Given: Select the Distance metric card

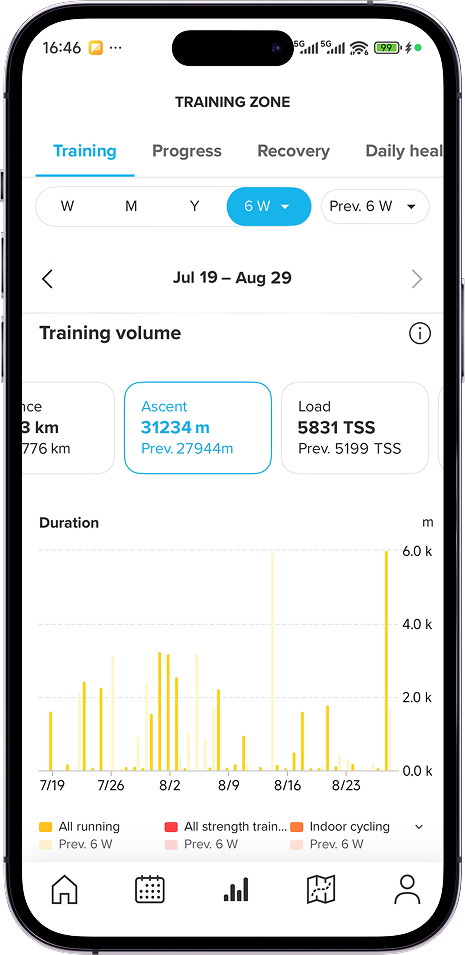Looking at the screenshot, I should (x=68, y=428).
